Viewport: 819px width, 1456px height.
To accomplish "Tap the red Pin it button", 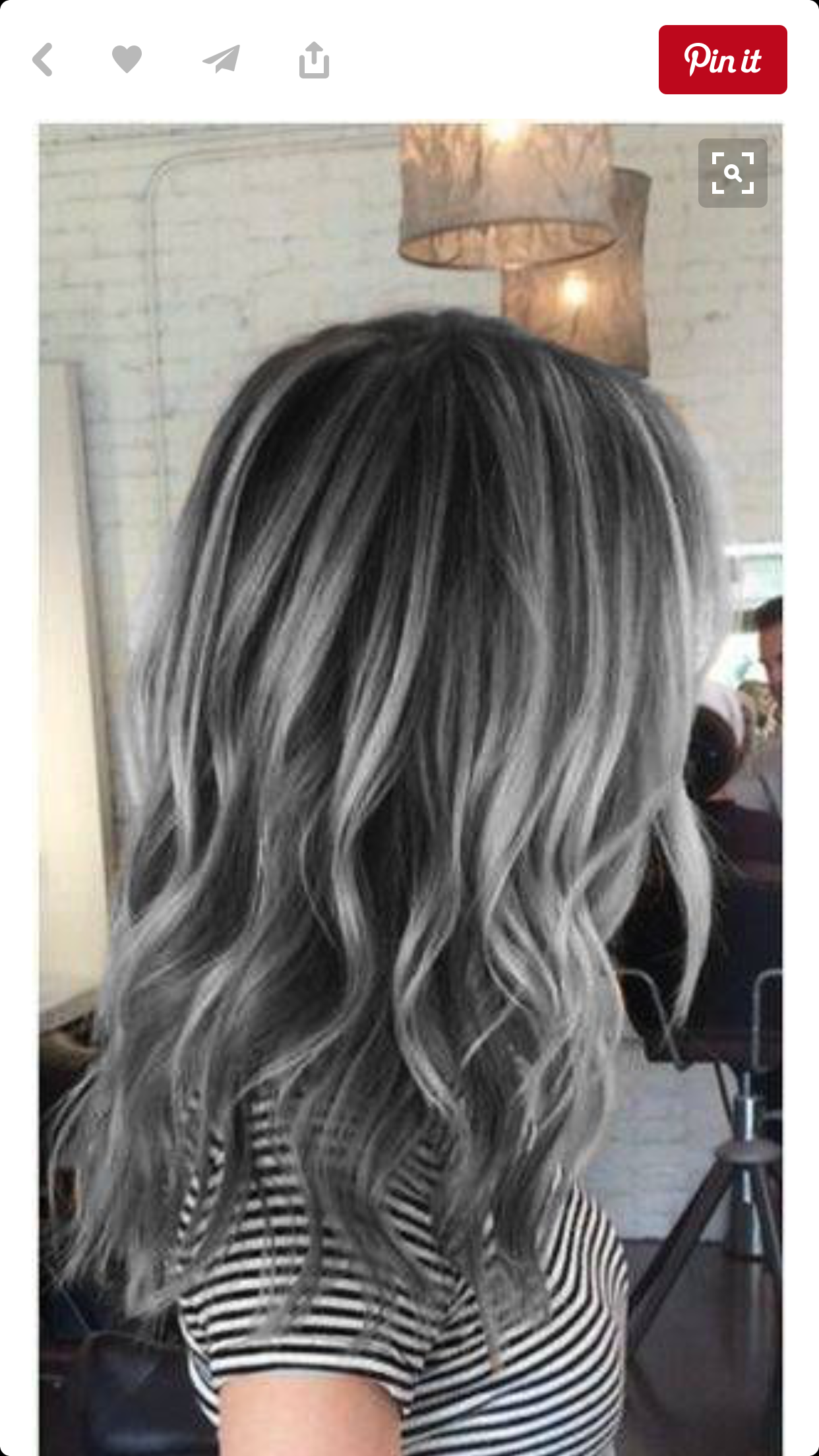I will pos(722,60).
